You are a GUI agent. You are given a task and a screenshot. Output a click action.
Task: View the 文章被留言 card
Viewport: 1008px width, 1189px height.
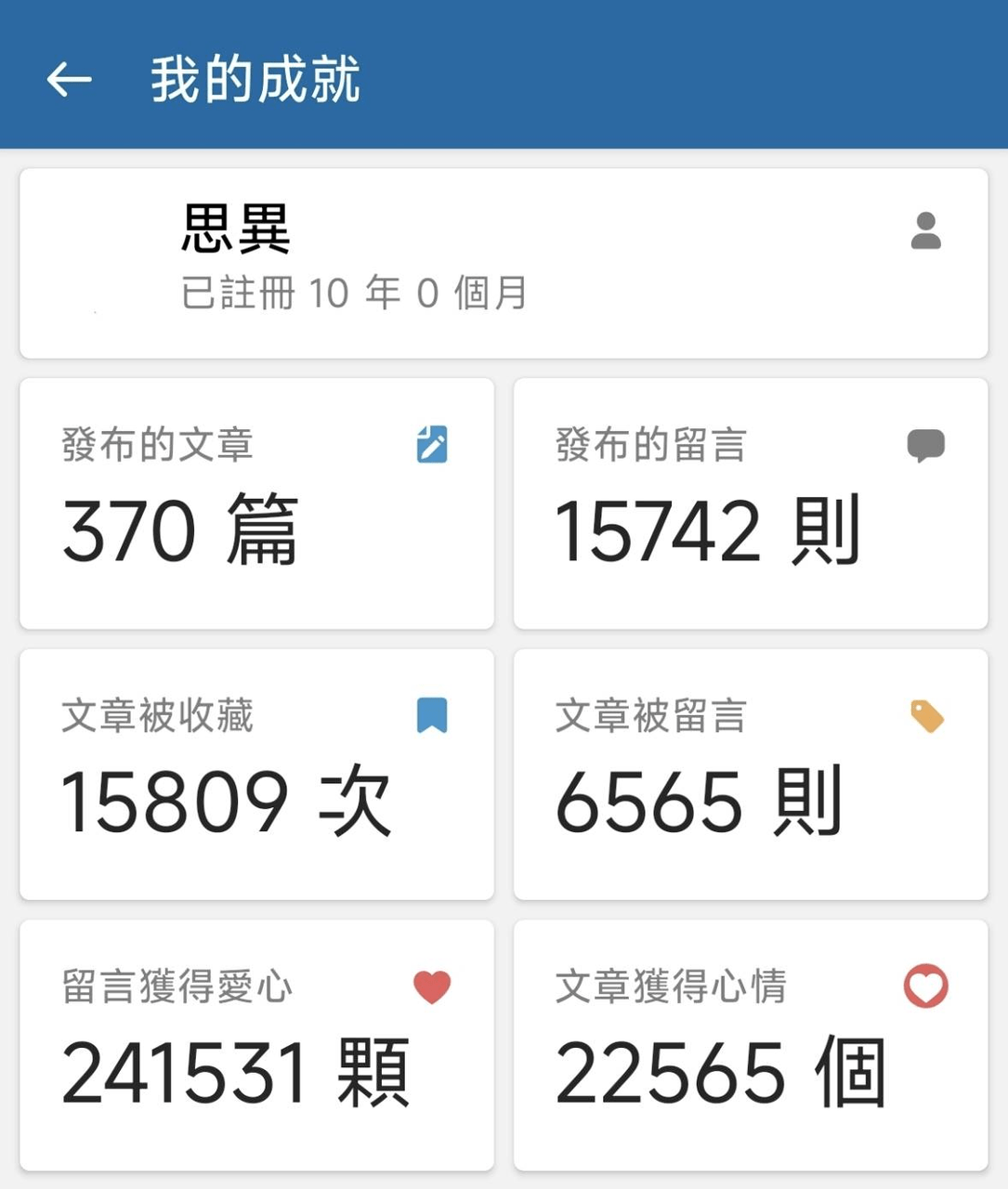pos(751,775)
